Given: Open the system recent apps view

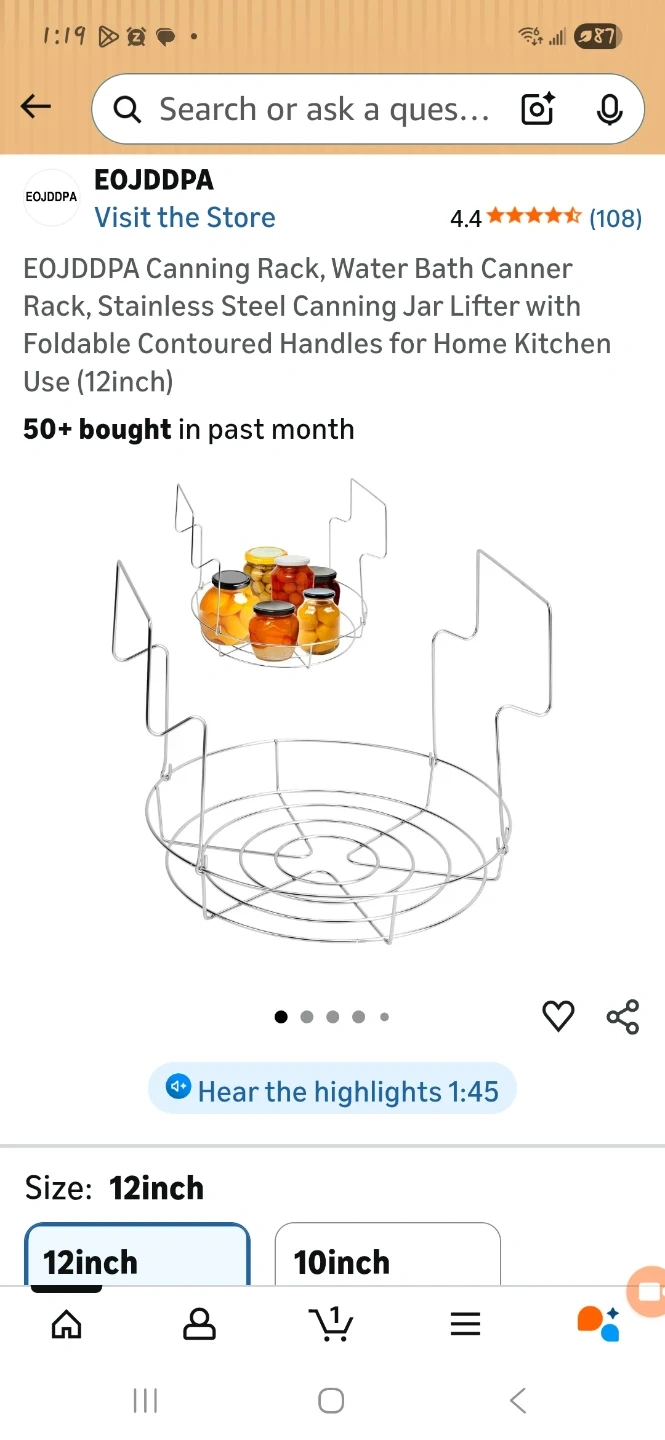Looking at the screenshot, I should coord(145,1401).
